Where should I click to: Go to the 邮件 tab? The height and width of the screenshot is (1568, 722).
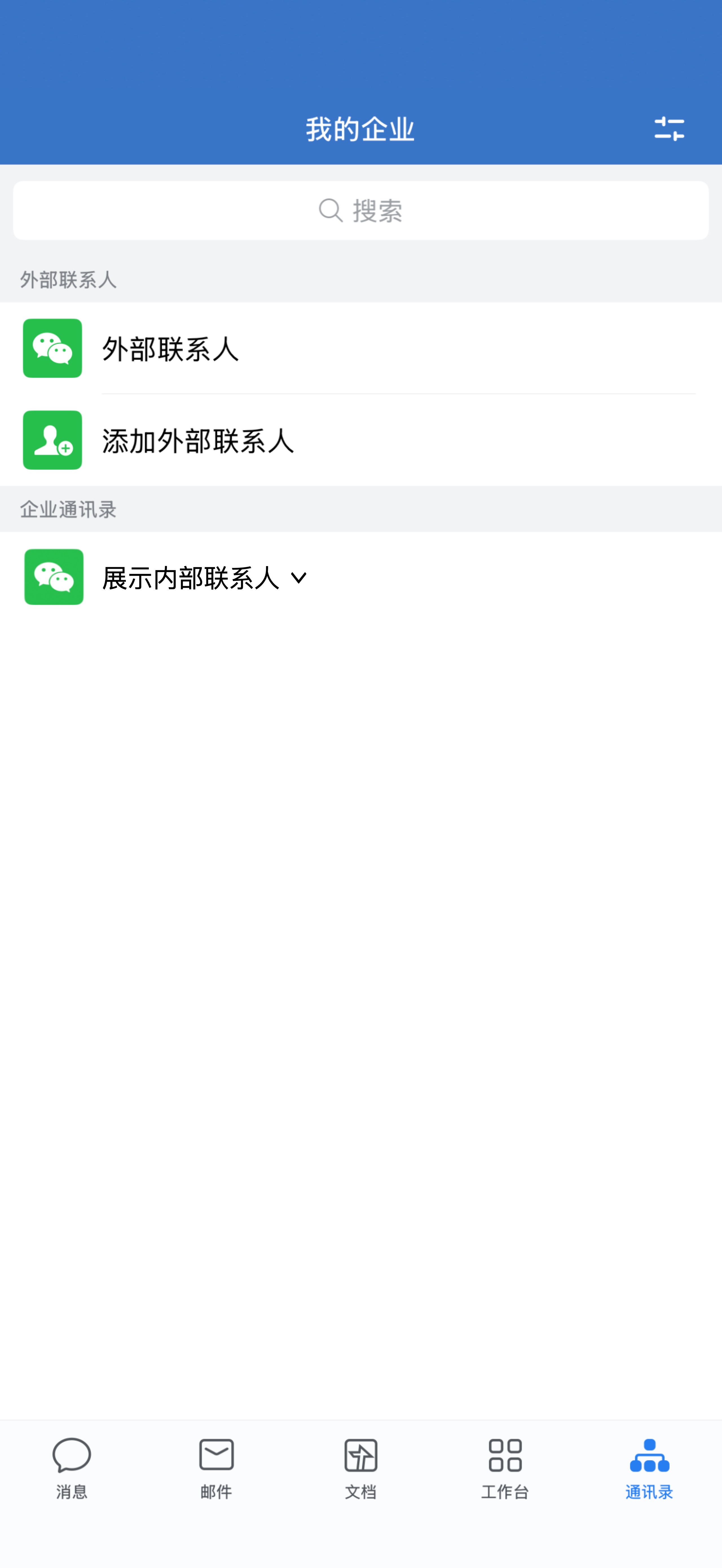[x=216, y=1468]
